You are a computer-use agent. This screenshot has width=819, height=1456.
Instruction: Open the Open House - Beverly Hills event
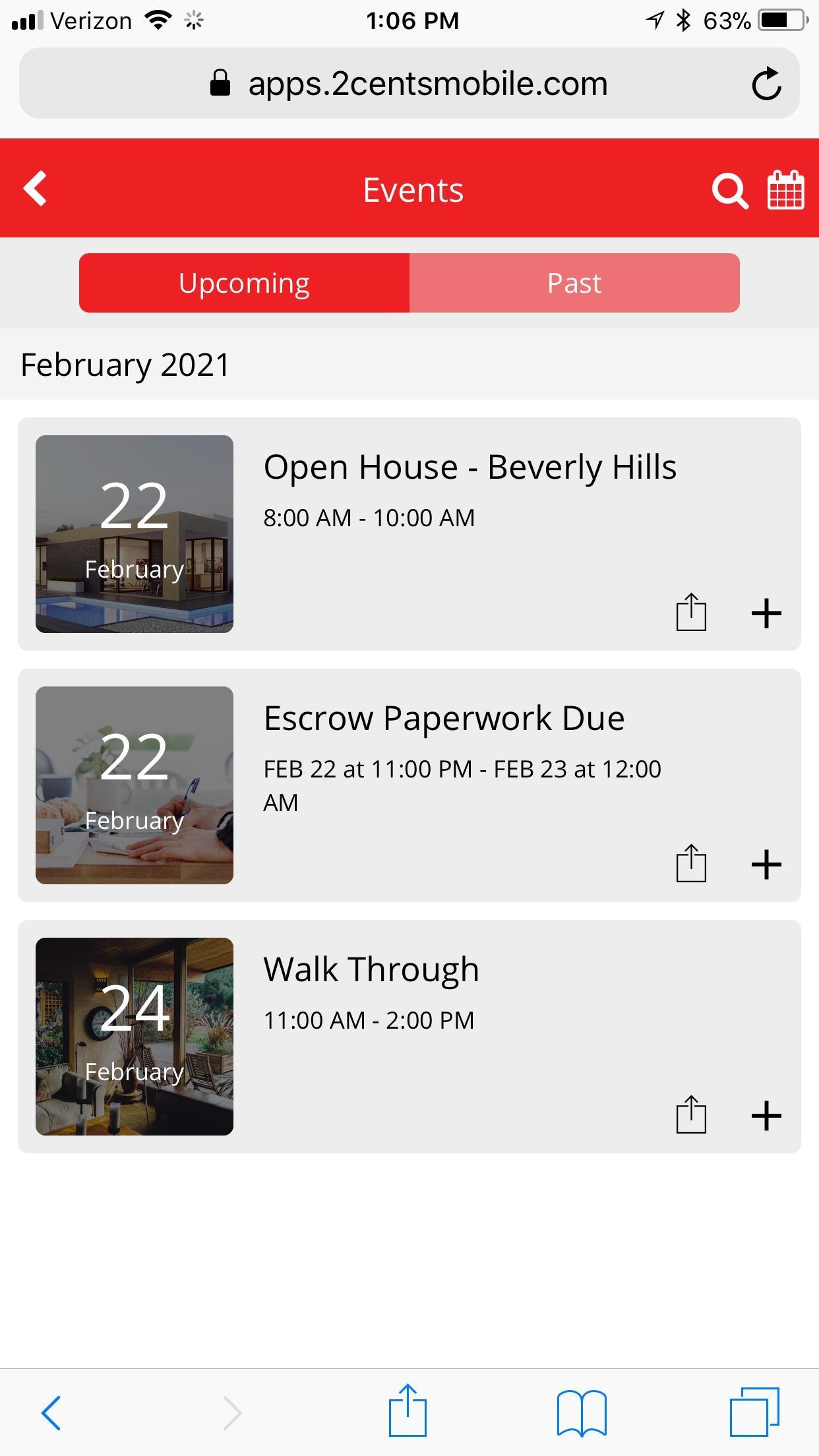(x=470, y=468)
